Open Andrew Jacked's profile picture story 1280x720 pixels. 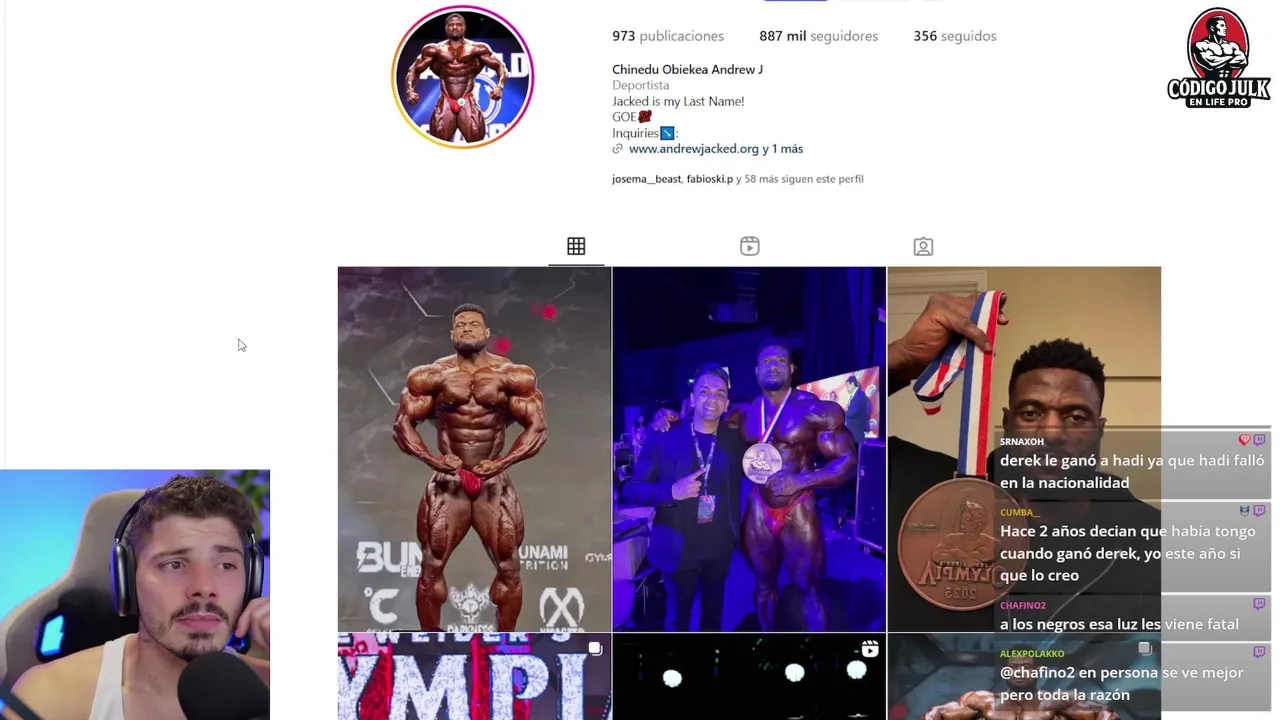pyautogui.click(x=462, y=77)
